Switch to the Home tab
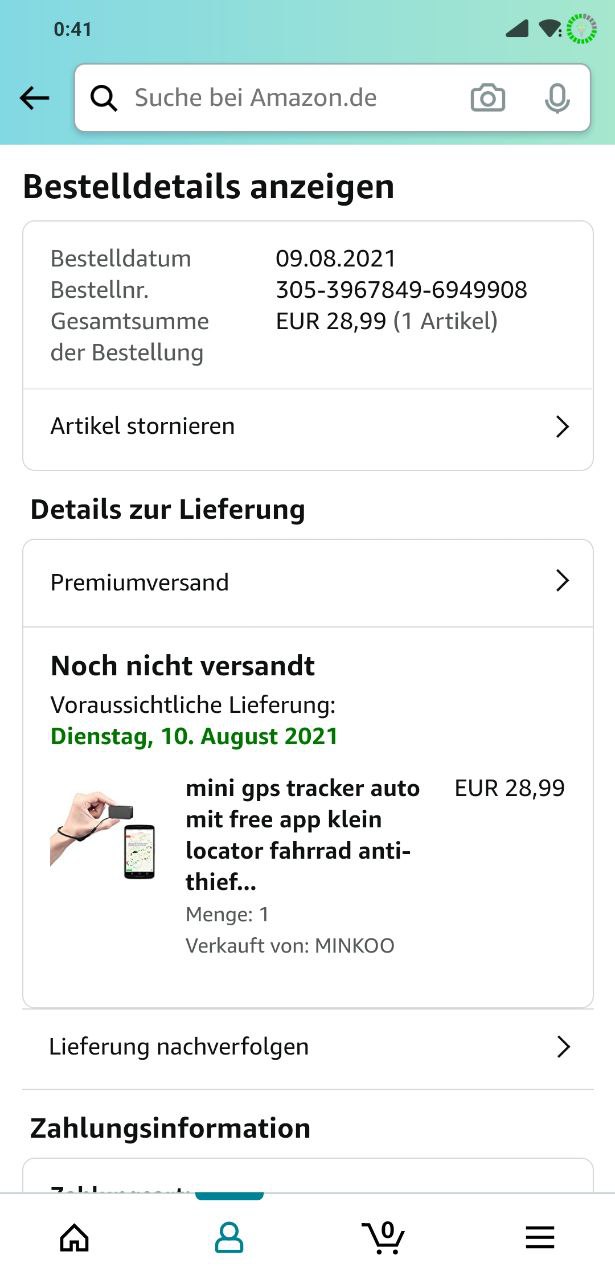 [x=75, y=1238]
